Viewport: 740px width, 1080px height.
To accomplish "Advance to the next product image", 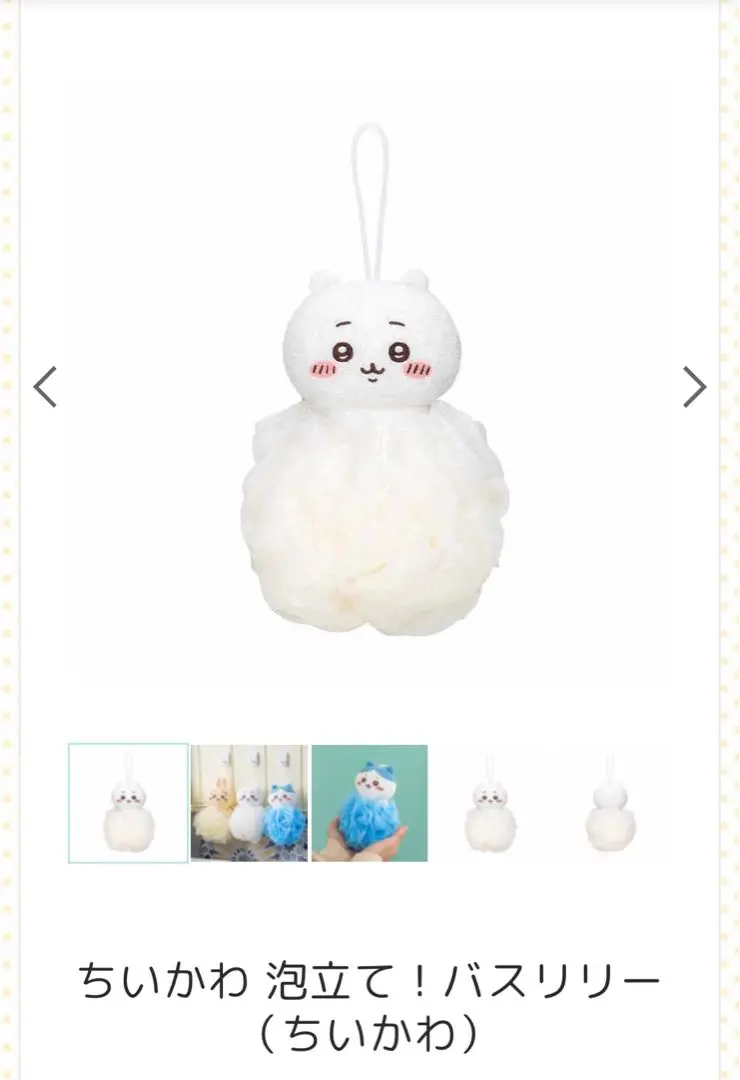I will [694, 387].
